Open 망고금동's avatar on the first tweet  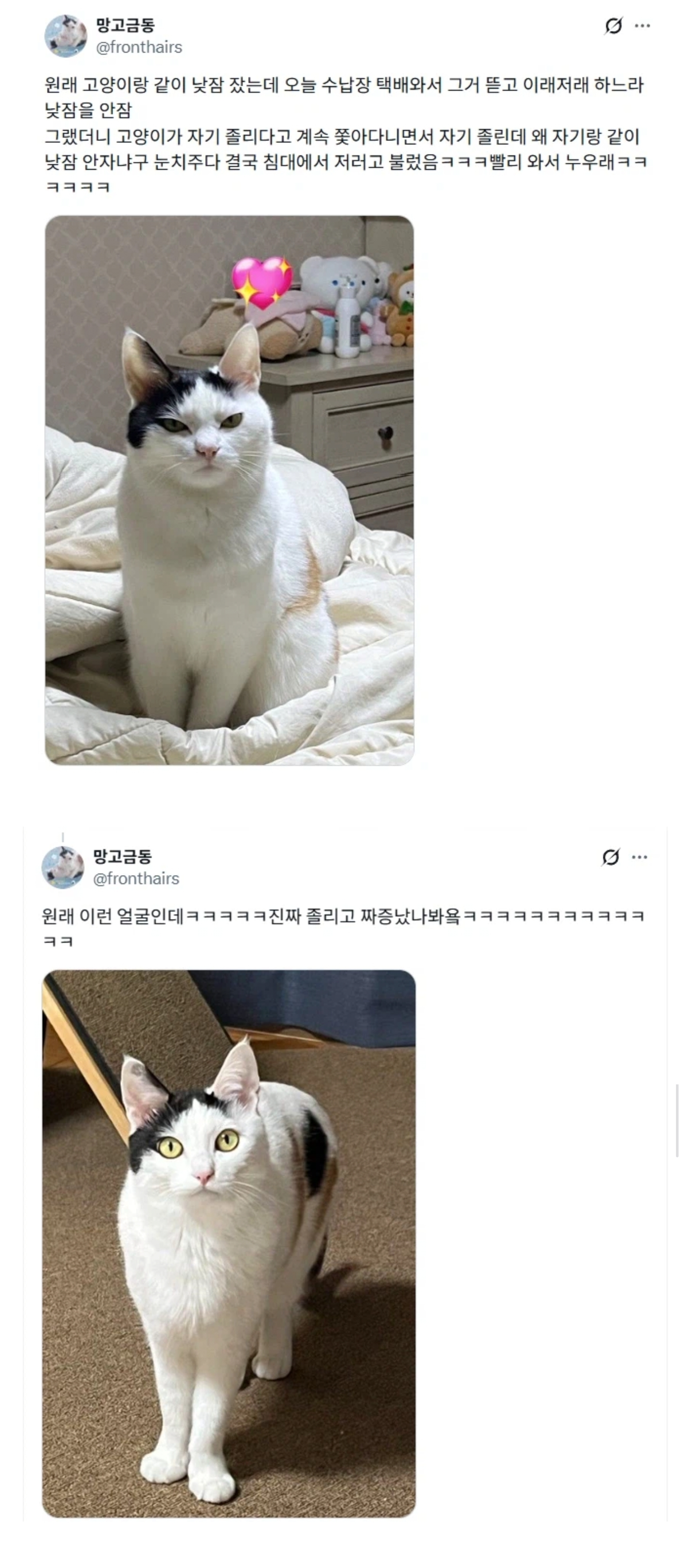tap(65, 36)
